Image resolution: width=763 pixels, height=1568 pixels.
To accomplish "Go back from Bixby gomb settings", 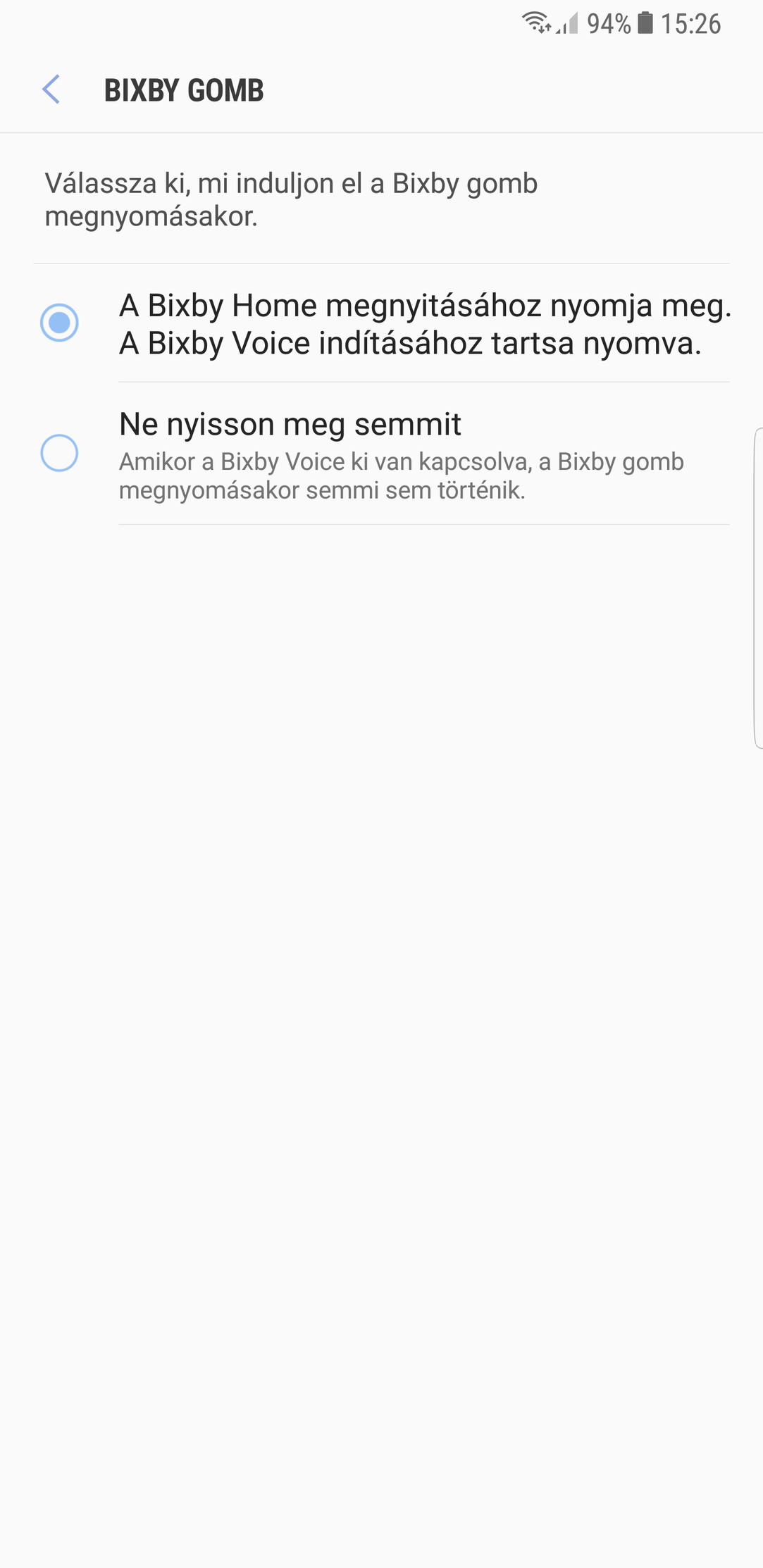I will (51, 89).
